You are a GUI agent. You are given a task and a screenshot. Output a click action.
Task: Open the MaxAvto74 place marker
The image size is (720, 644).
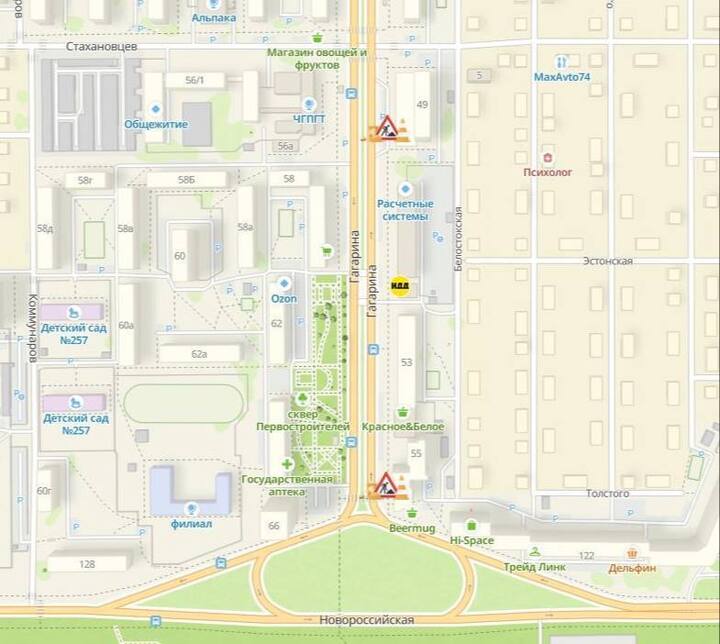coord(561,62)
